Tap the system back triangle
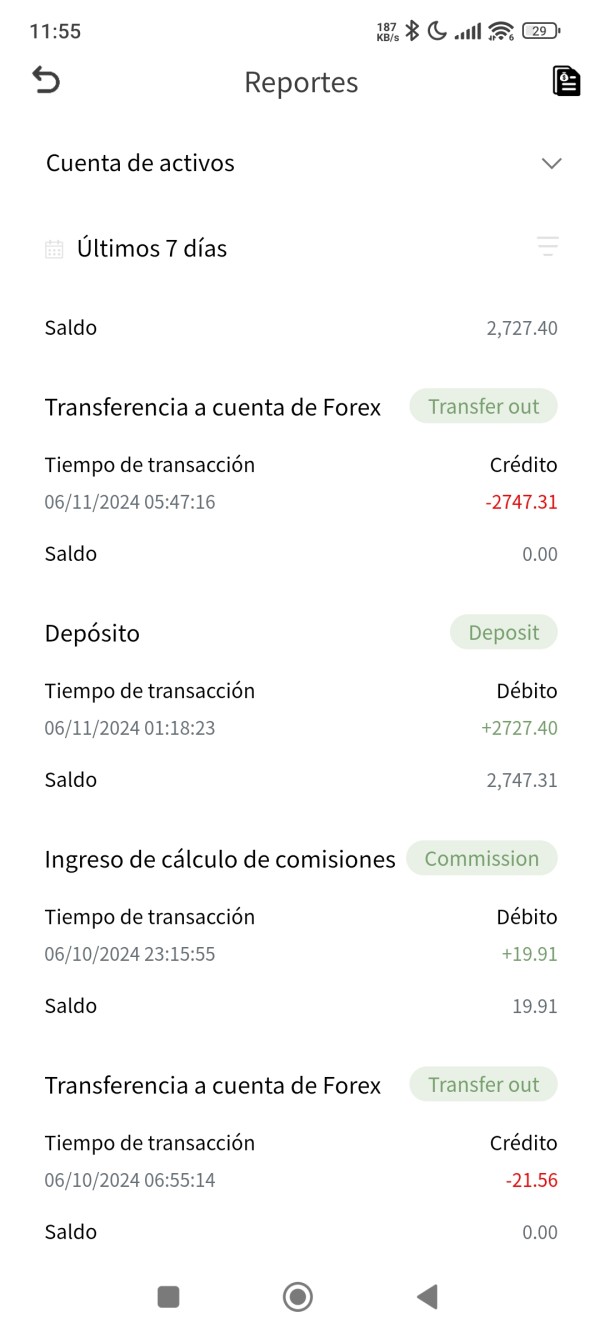The width and height of the screenshot is (600, 1333). click(427, 1297)
